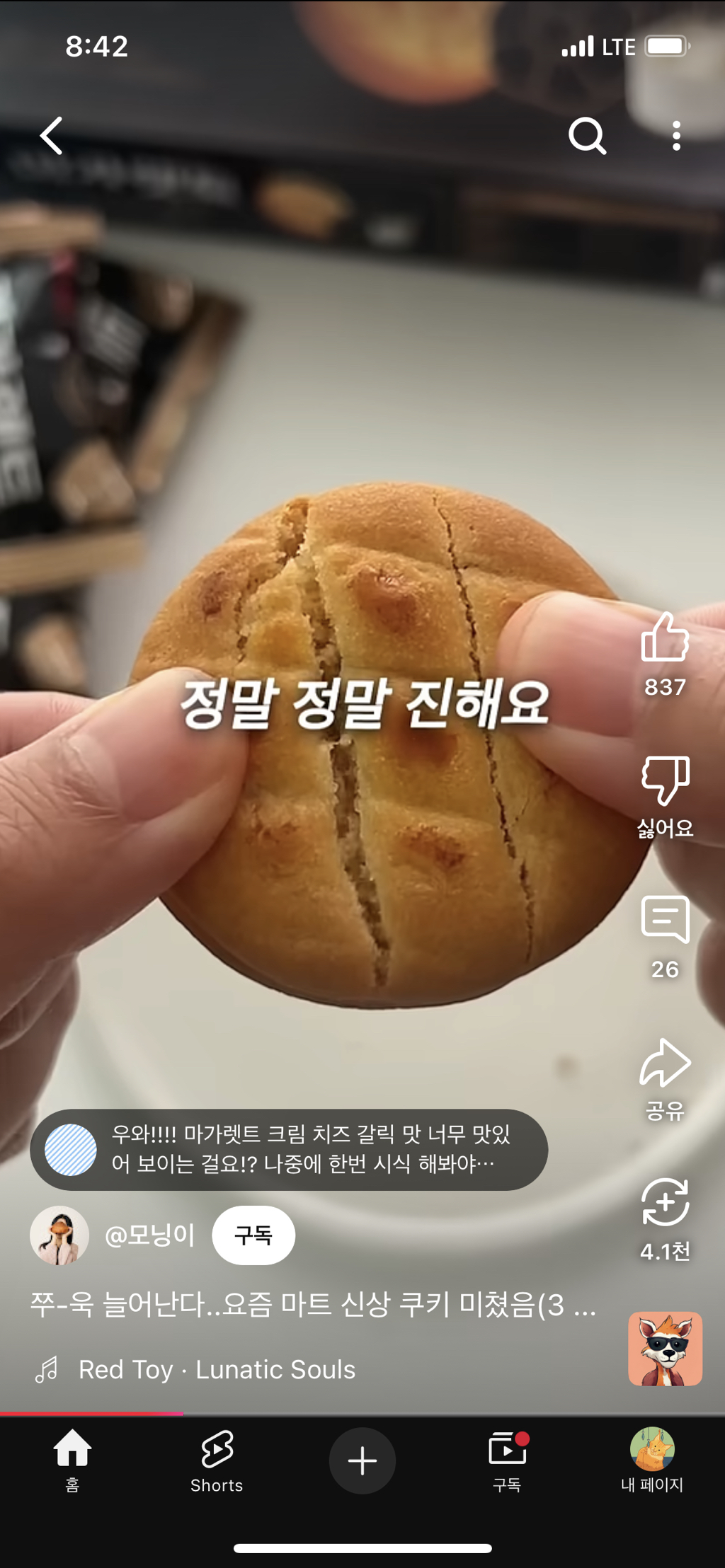Open the featured comment preview bubble
Image resolution: width=725 pixels, height=1568 pixels.
tap(289, 1149)
